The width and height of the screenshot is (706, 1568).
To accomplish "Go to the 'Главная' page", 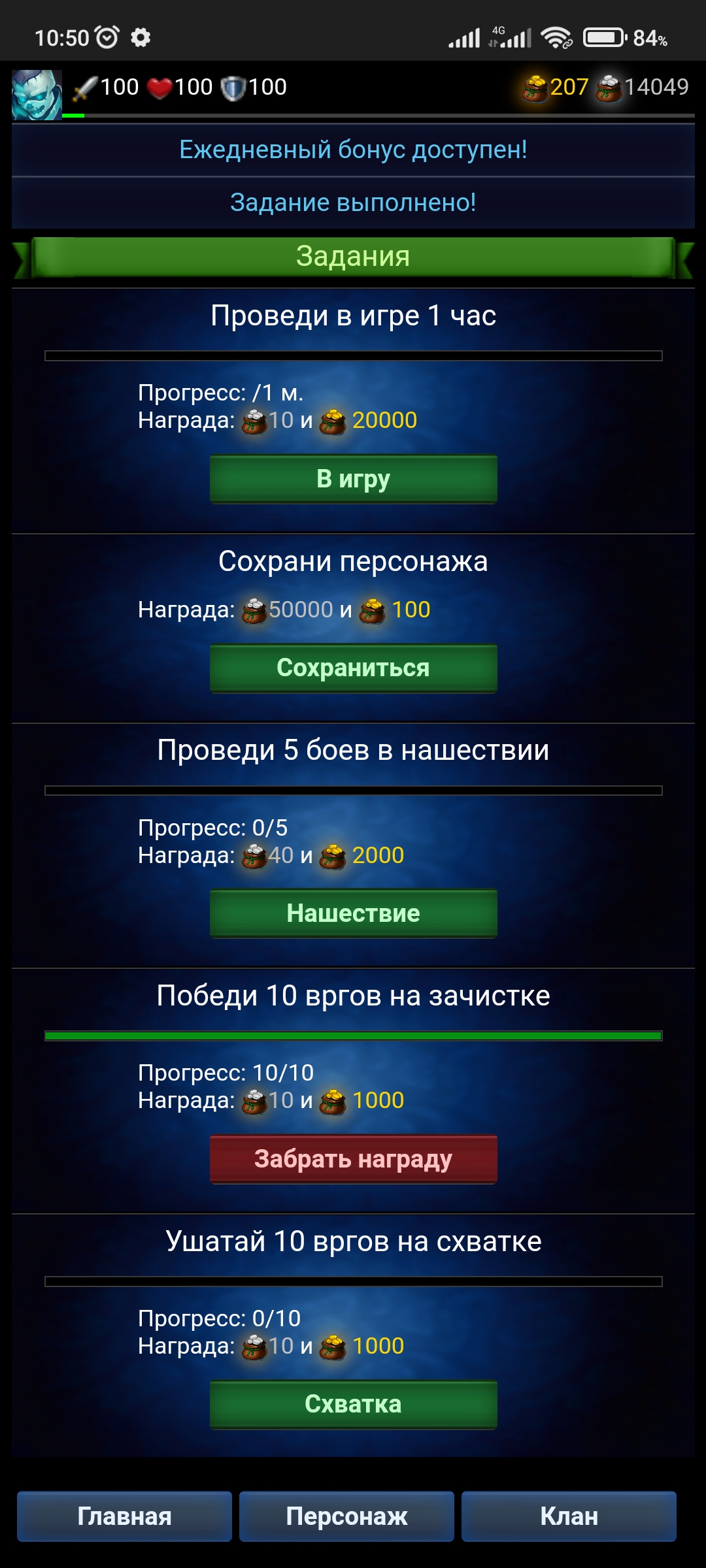I will [124, 1516].
